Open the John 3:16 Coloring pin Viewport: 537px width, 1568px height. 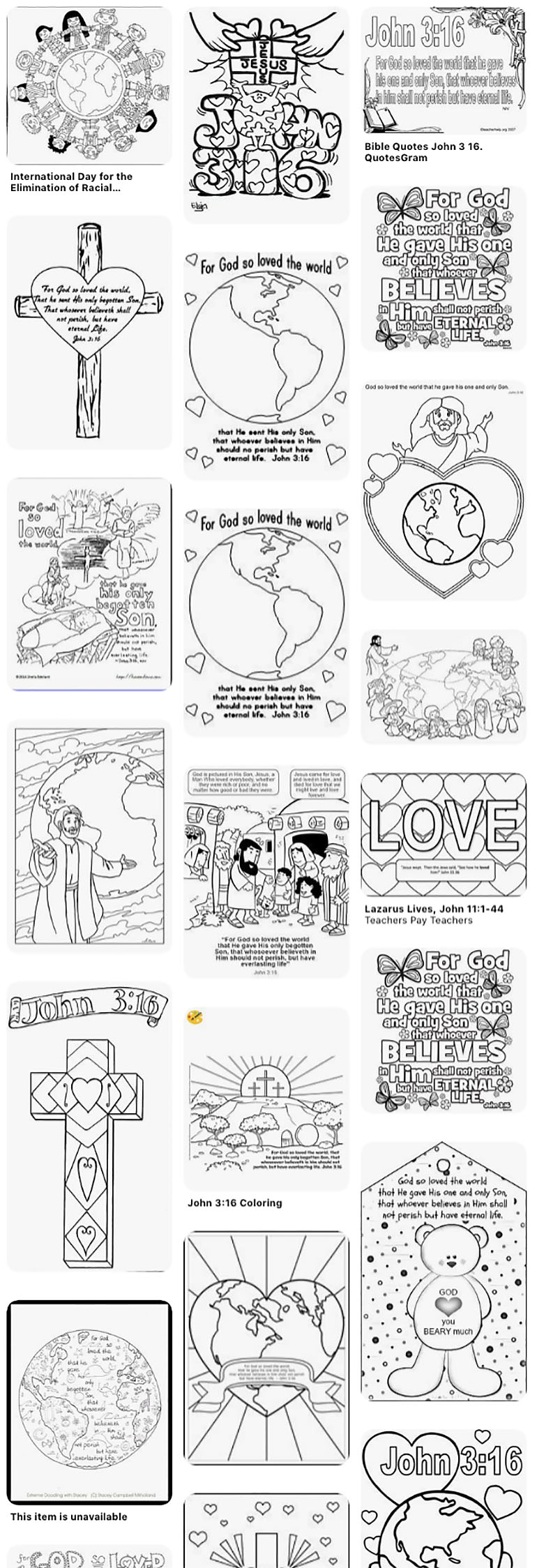pos(266,1099)
